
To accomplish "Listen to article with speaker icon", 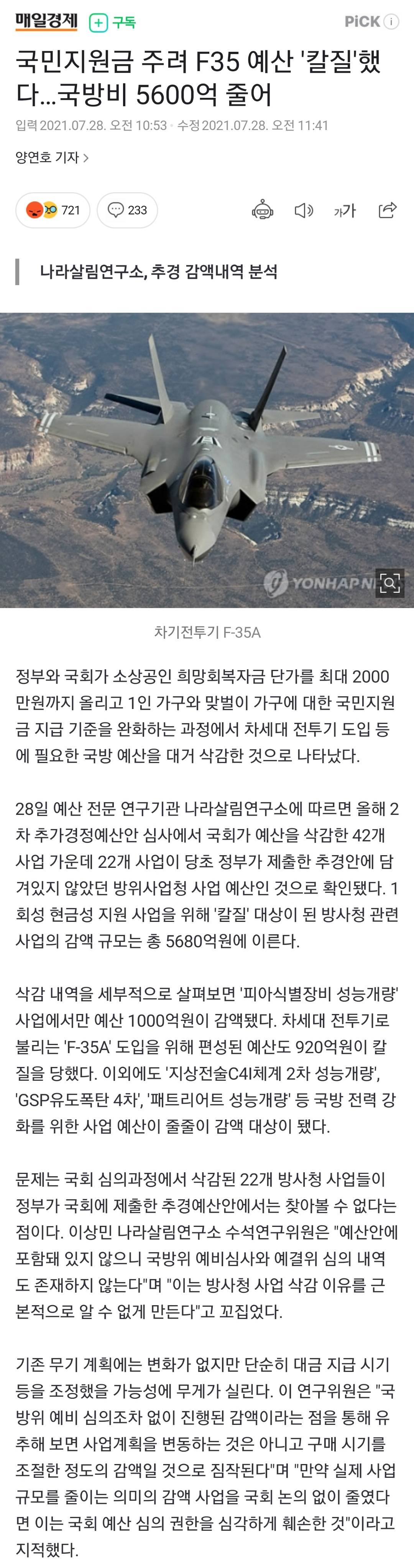I will pos(303,211).
